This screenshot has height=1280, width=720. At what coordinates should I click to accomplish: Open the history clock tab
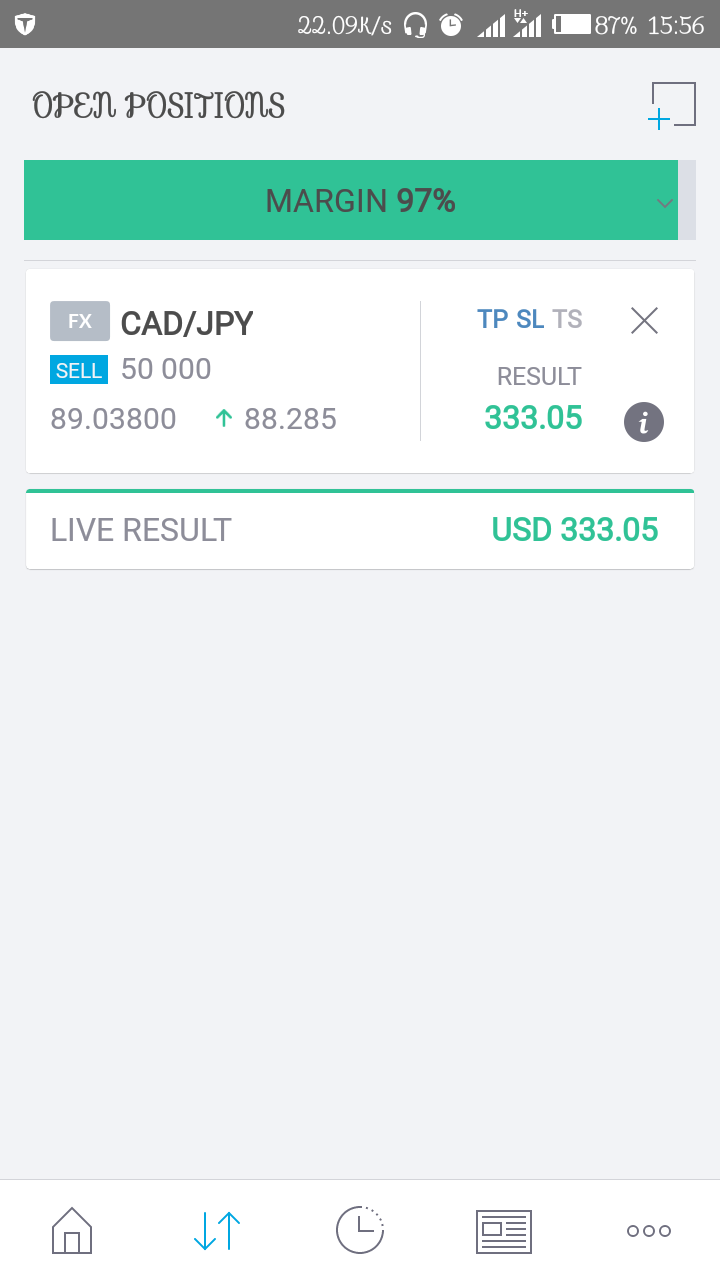(360, 1230)
